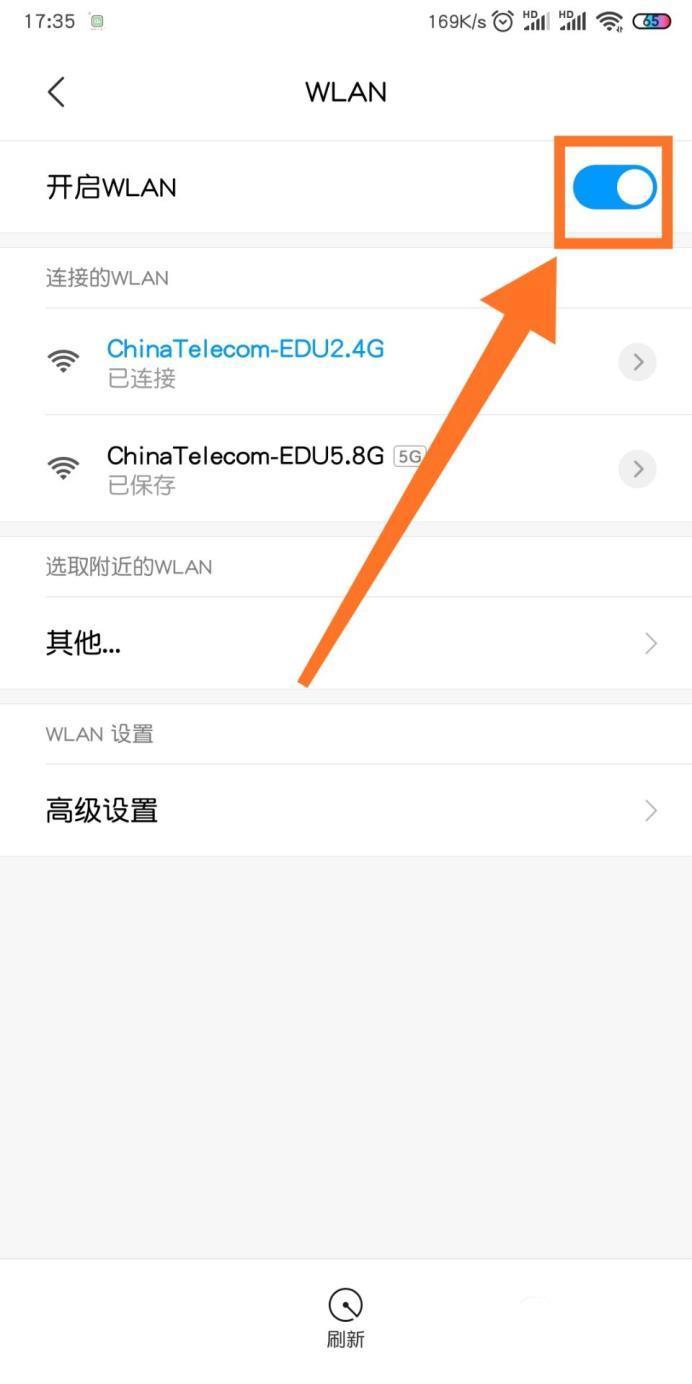692x1384 pixels.
Task: Open connected network ChinaTelecom-EDU2.4G
Action: [x=245, y=361]
